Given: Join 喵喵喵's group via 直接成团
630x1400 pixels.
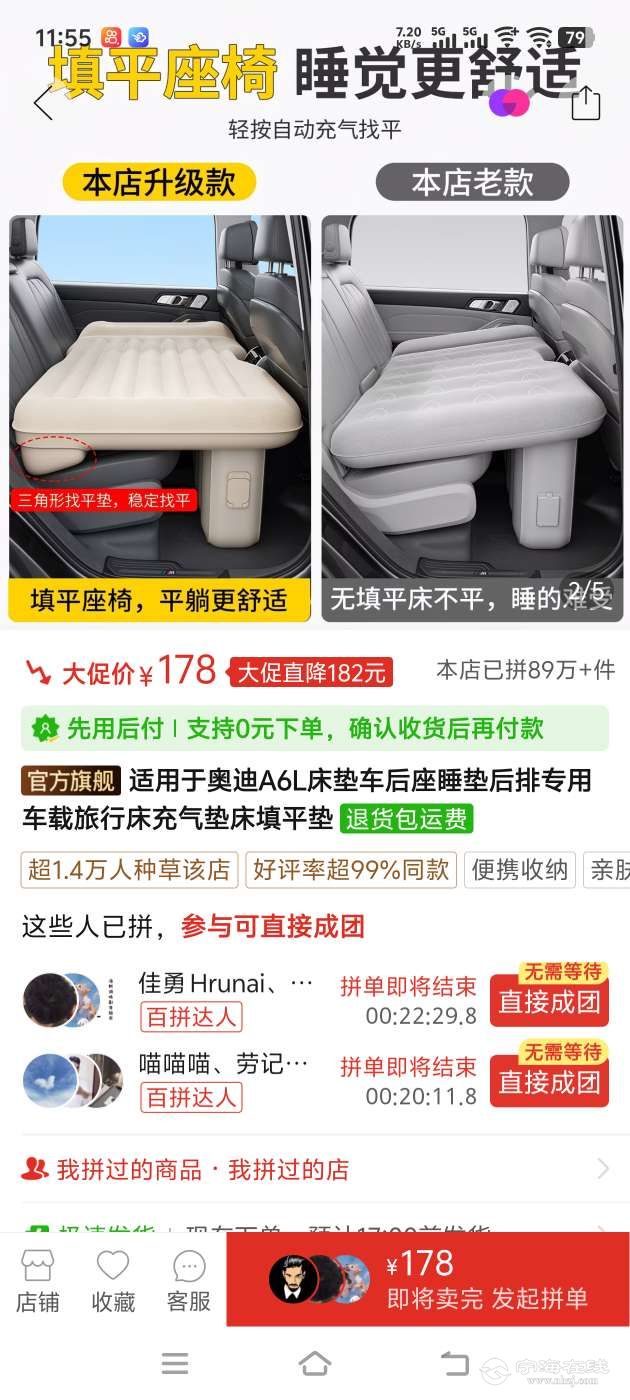Looking at the screenshot, I should tap(549, 1081).
